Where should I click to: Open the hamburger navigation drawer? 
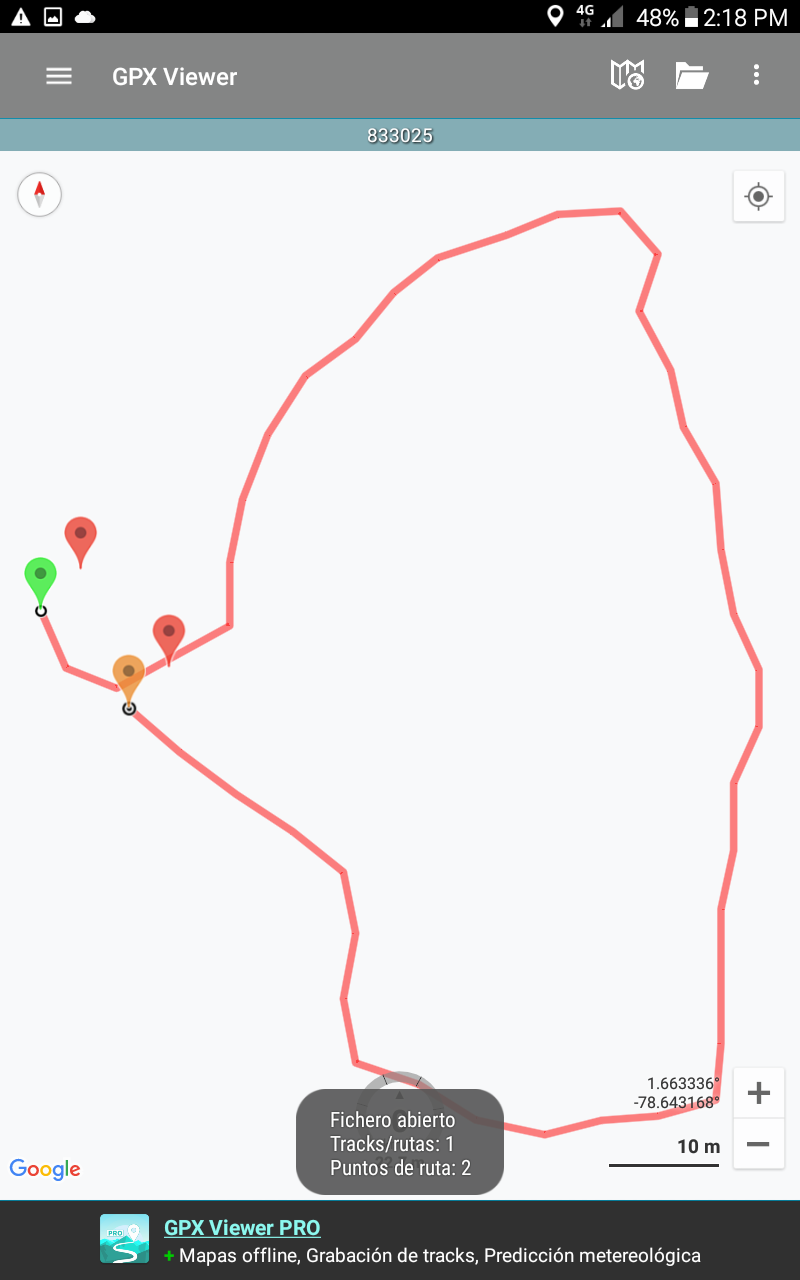pyautogui.click(x=59, y=76)
